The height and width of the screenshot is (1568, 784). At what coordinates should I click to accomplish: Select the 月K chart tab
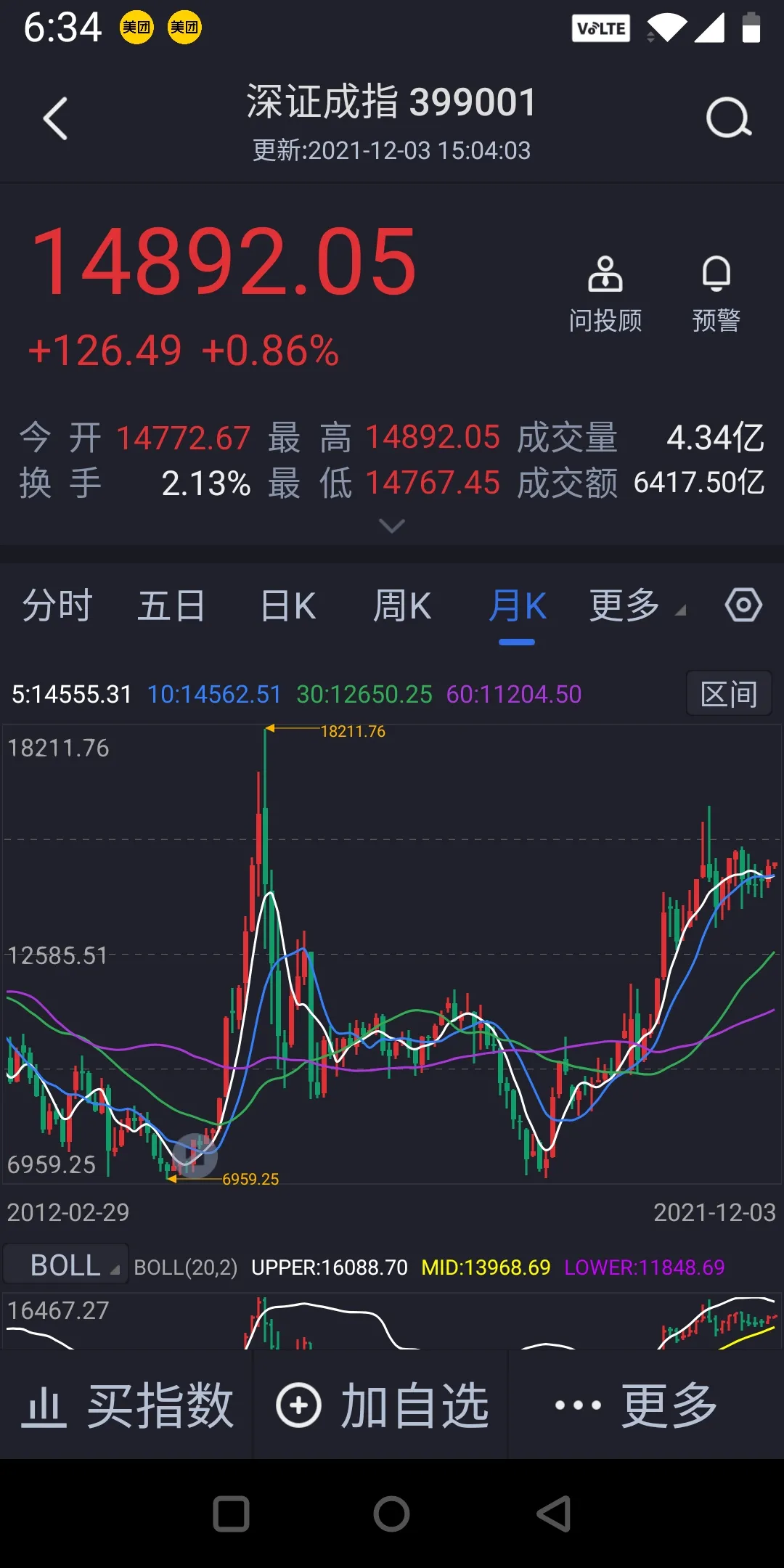[x=517, y=605]
